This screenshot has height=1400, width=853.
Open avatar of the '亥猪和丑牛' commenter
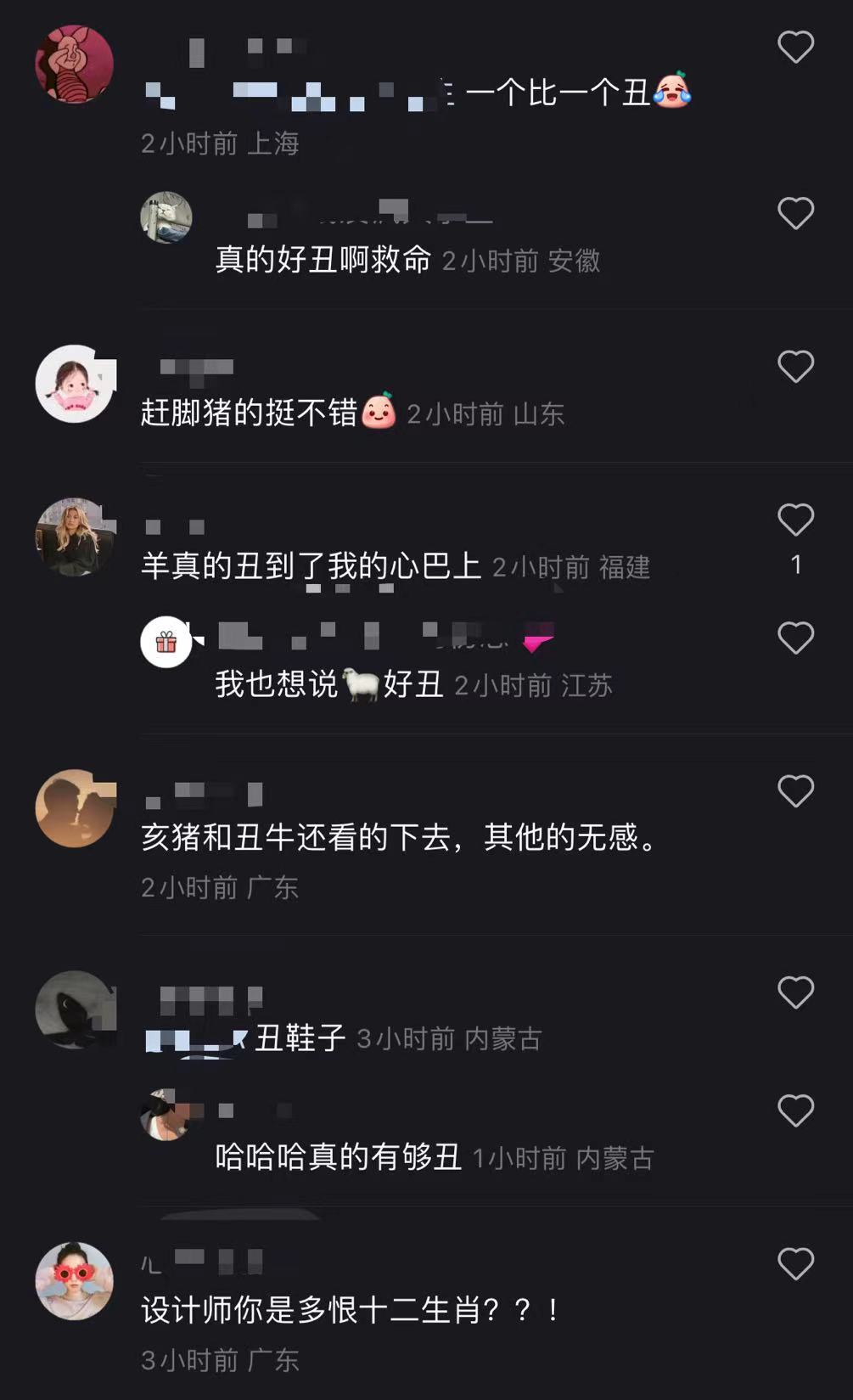[75, 808]
